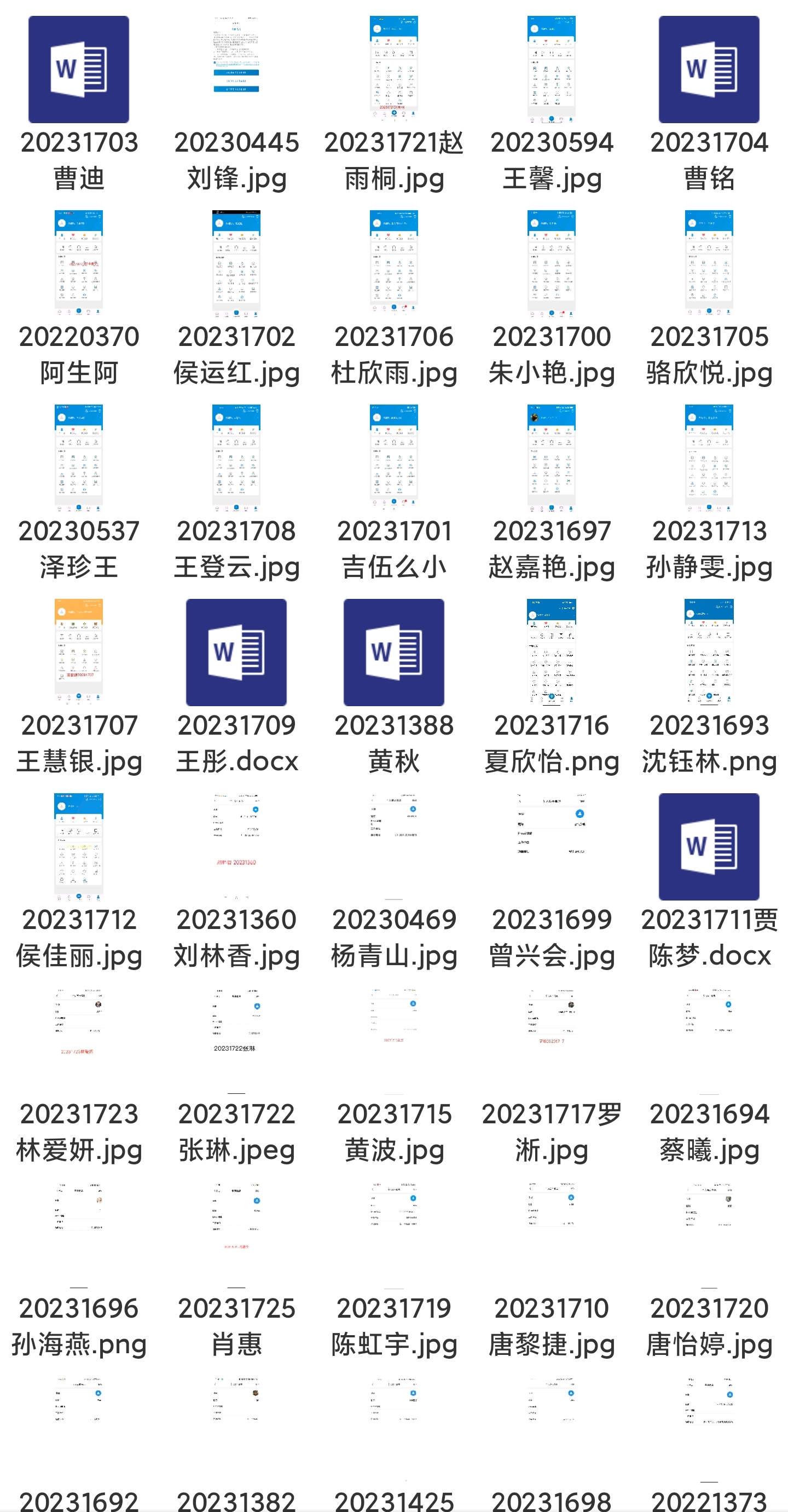
Task: Open document 20231709 王彤.docx
Action: pos(236,652)
